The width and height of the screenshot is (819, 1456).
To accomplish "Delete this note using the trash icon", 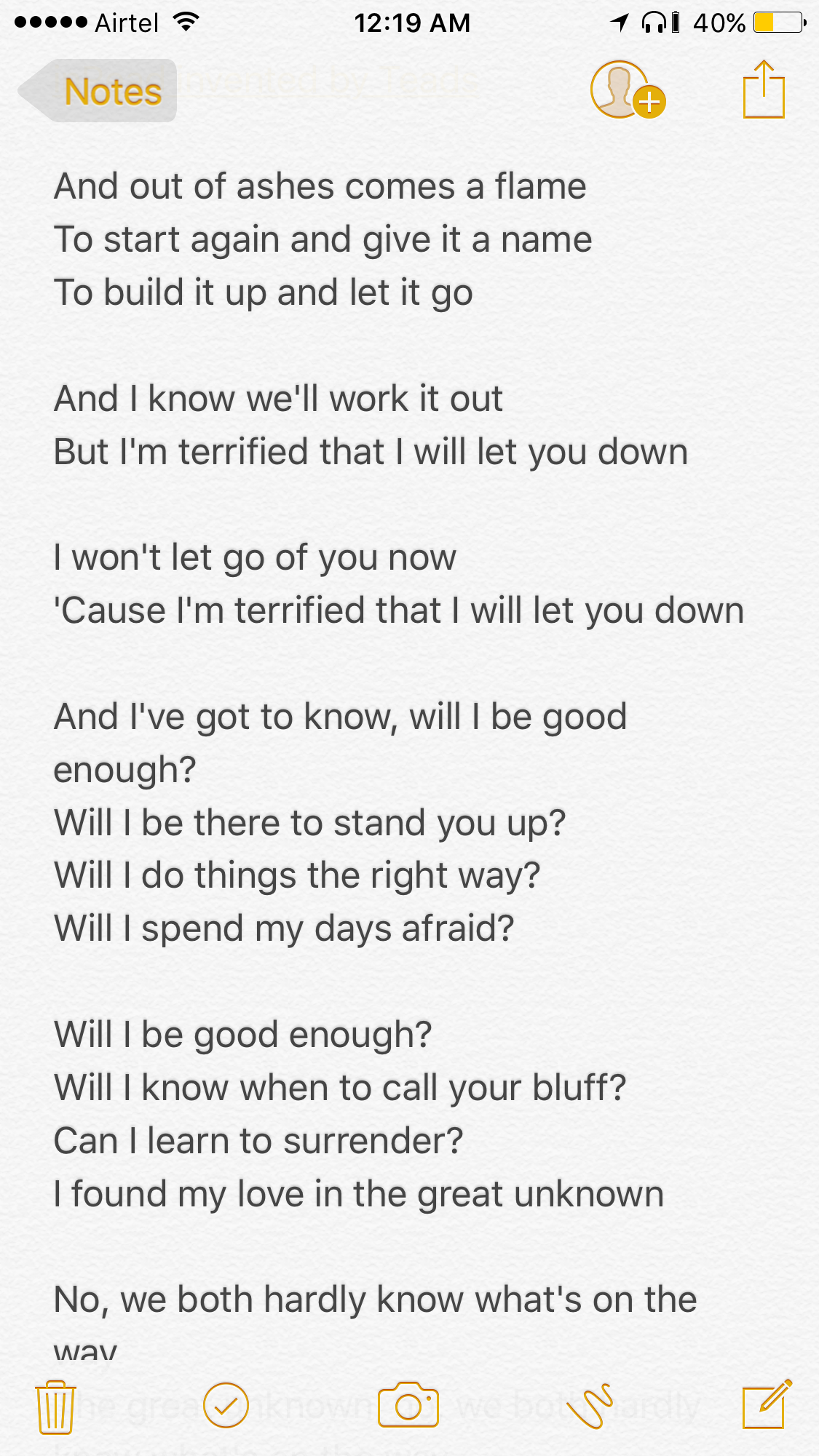I will (x=55, y=1406).
